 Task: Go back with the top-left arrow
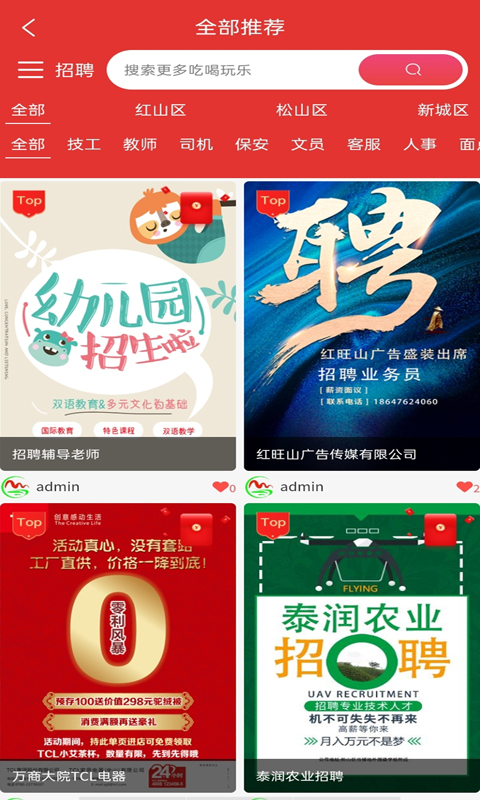point(29,27)
